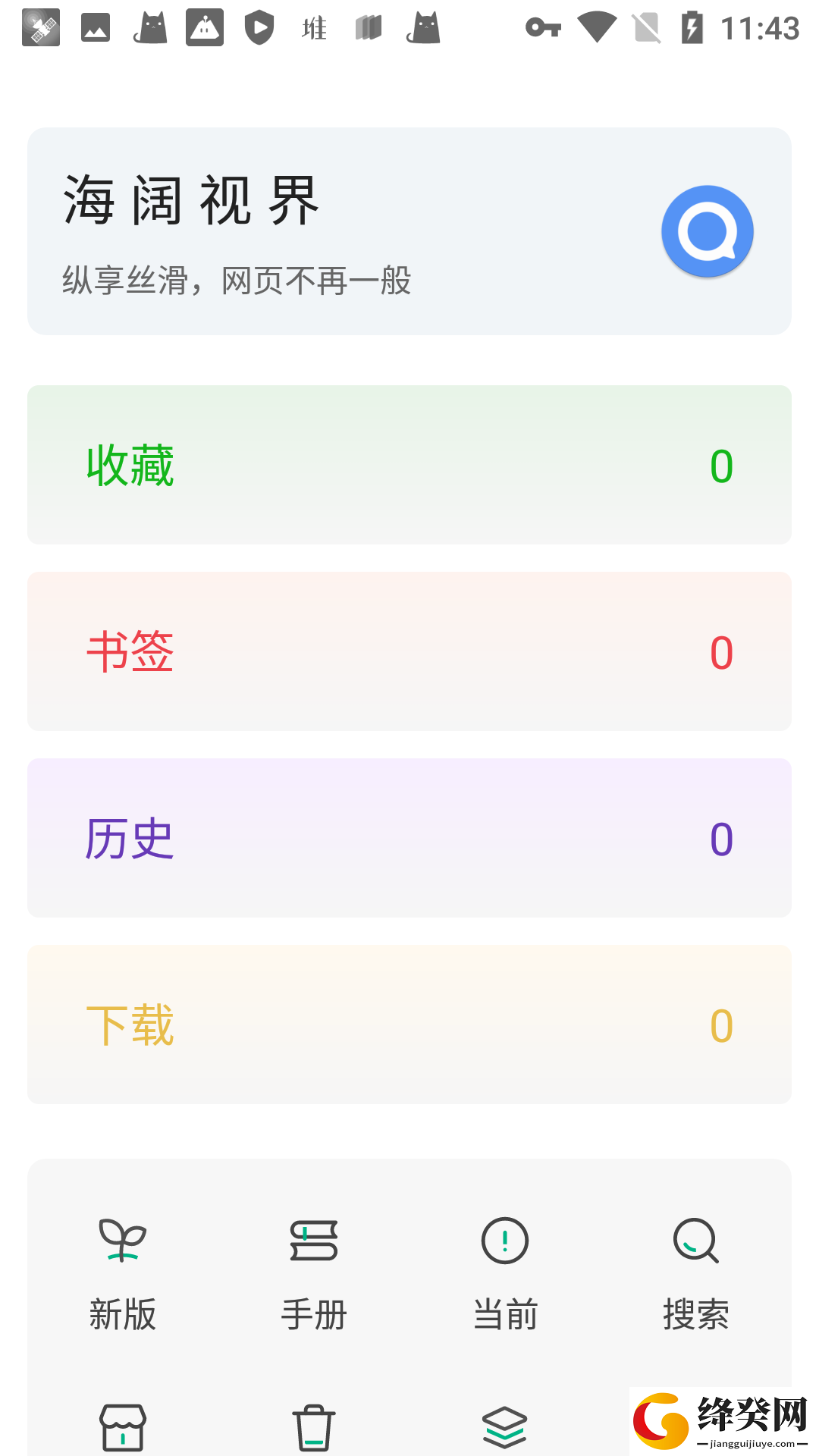This screenshot has width=819, height=1456.
Task: Open the 历史 history card
Action: pos(409,838)
